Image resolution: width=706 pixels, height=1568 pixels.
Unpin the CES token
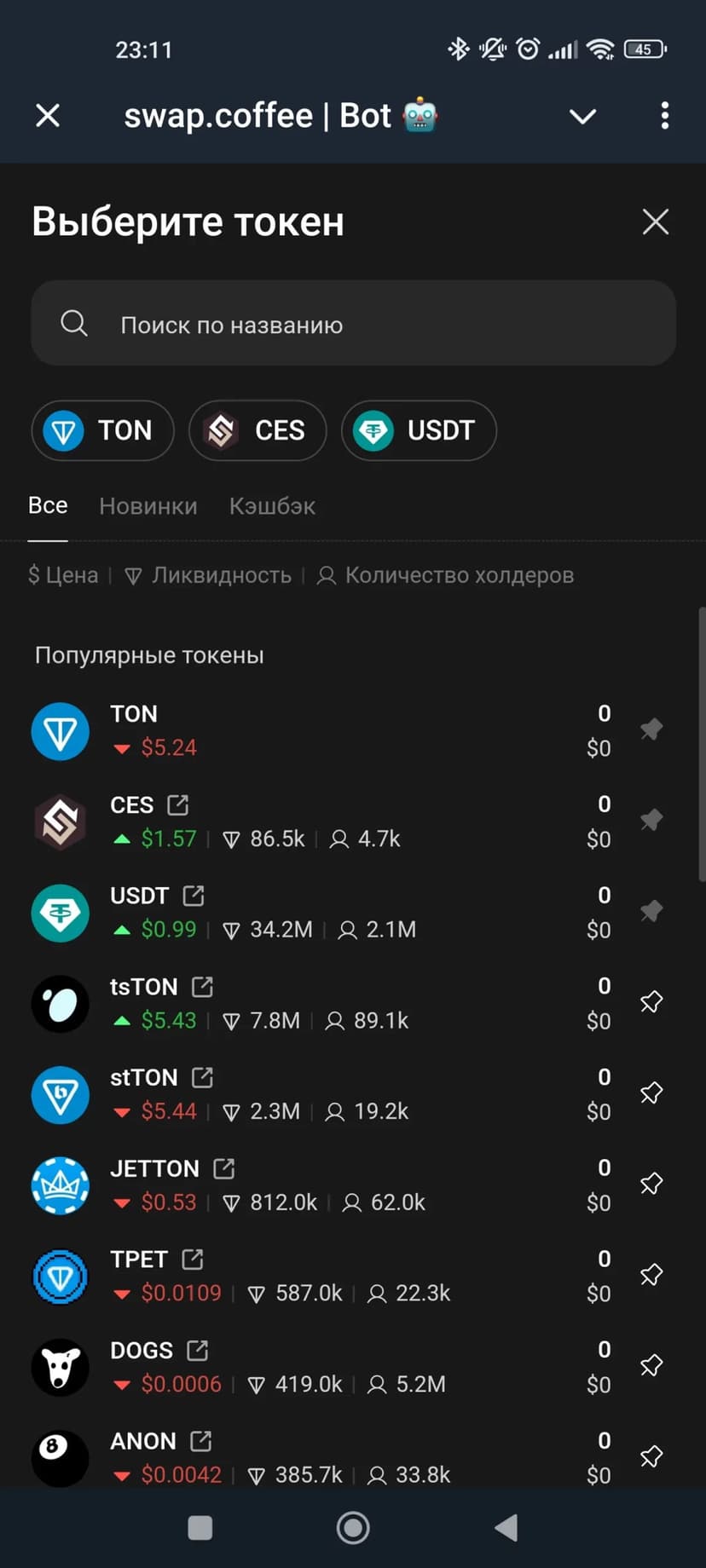pos(651,821)
